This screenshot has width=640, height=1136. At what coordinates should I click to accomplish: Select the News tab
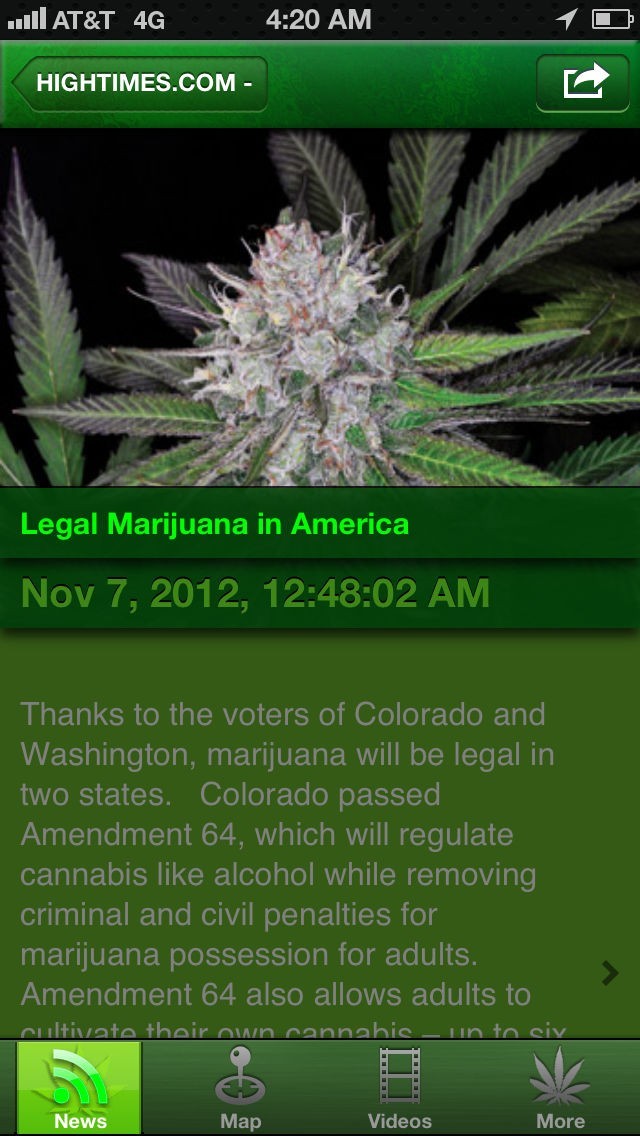tap(80, 1088)
